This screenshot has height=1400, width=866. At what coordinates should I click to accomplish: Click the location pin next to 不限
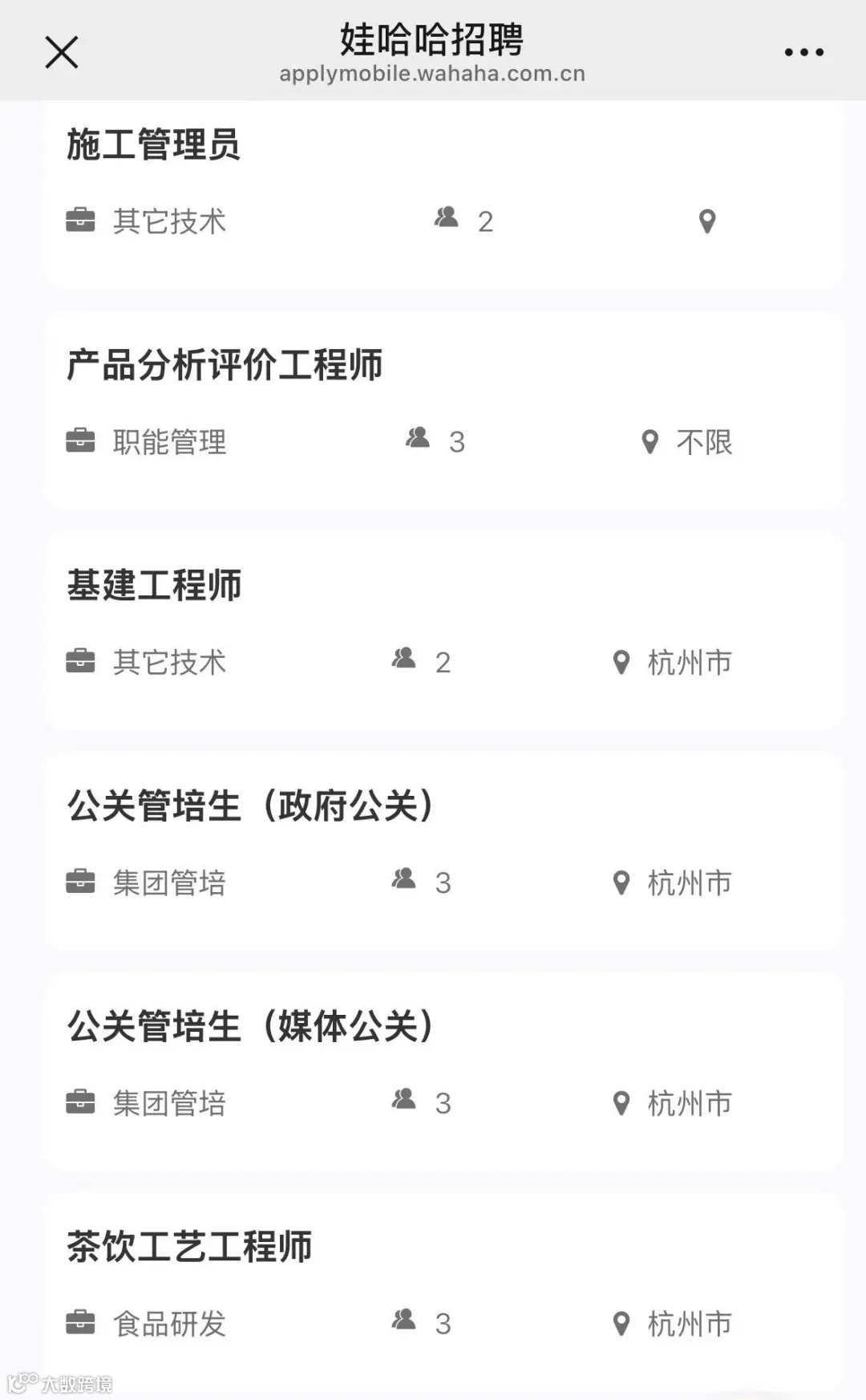click(649, 440)
